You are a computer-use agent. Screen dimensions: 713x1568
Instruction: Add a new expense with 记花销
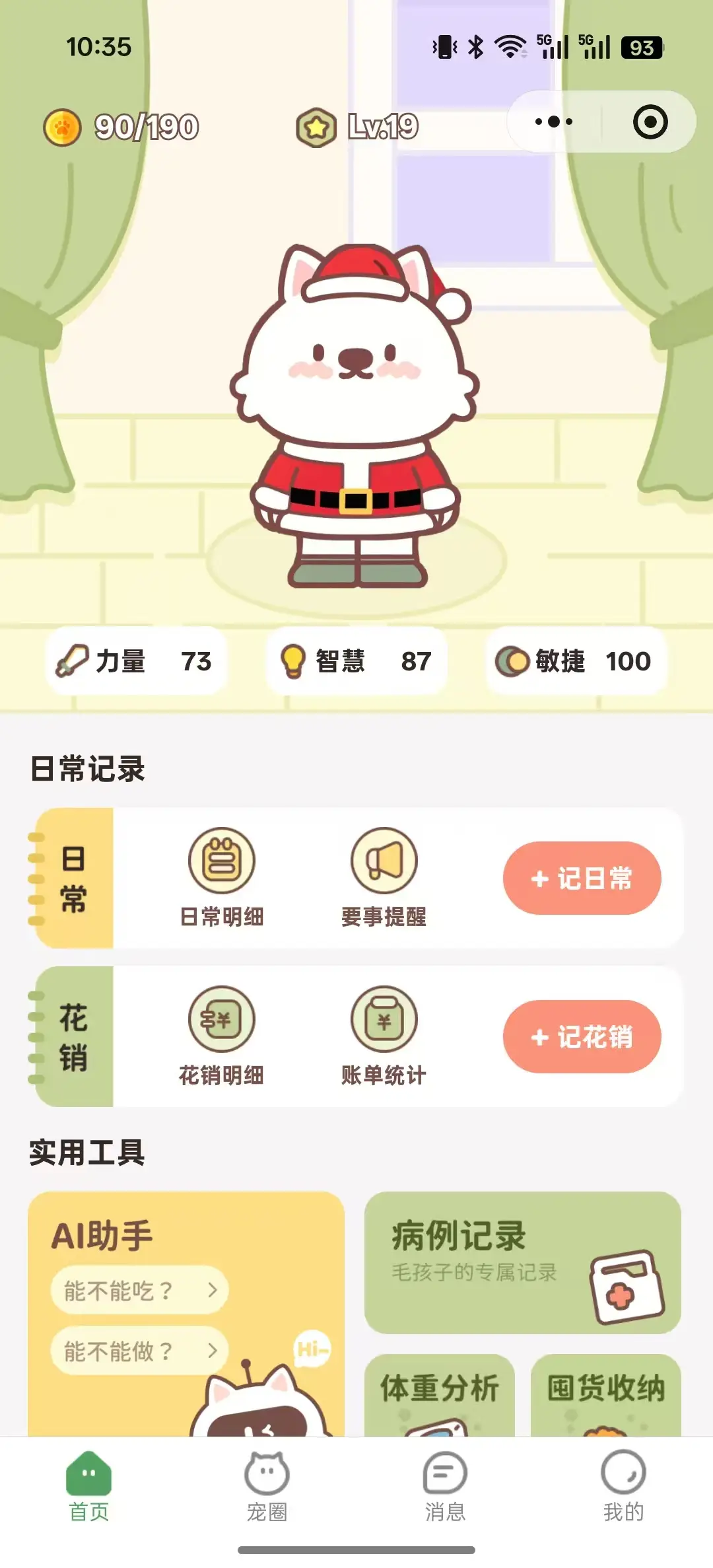click(582, 1036)
